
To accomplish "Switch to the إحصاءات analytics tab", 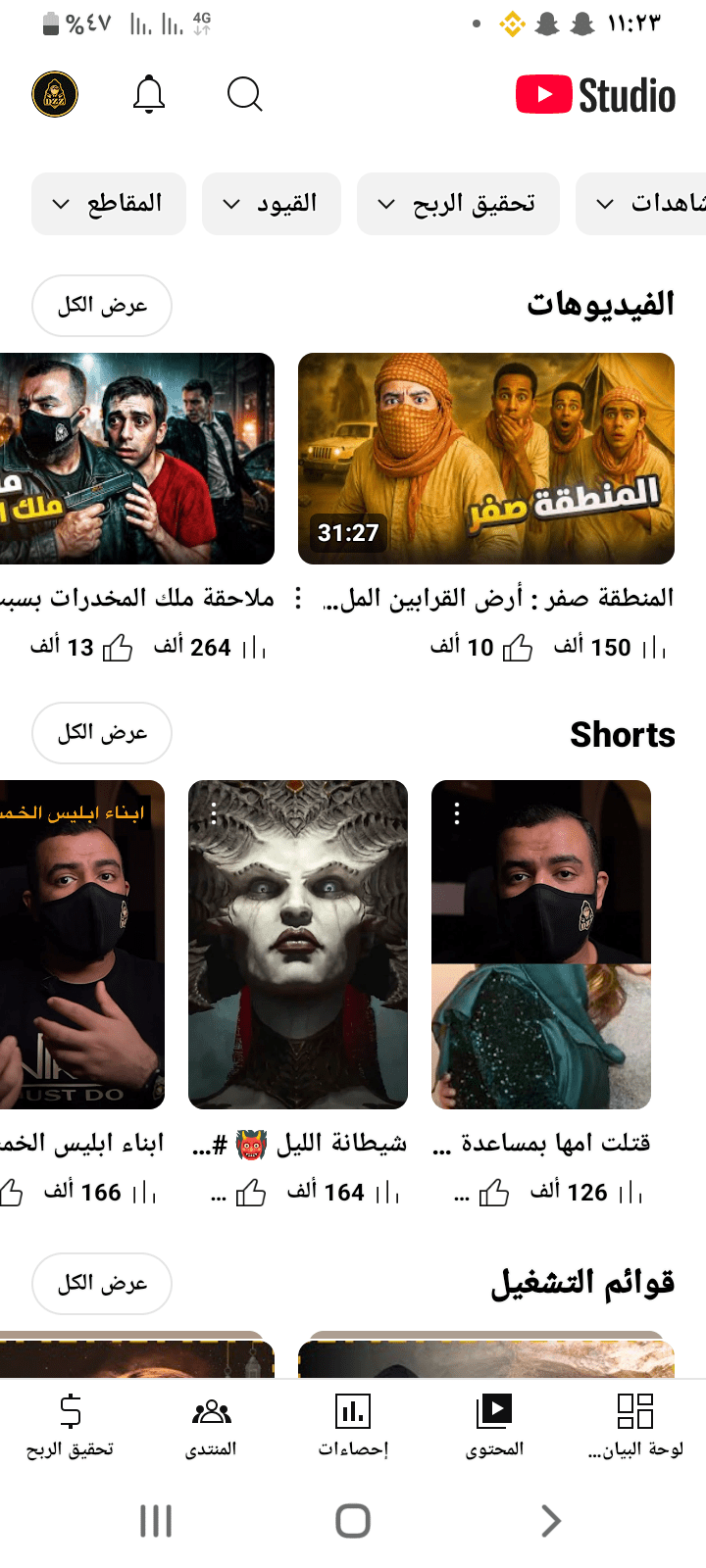I will point(353,1426).
